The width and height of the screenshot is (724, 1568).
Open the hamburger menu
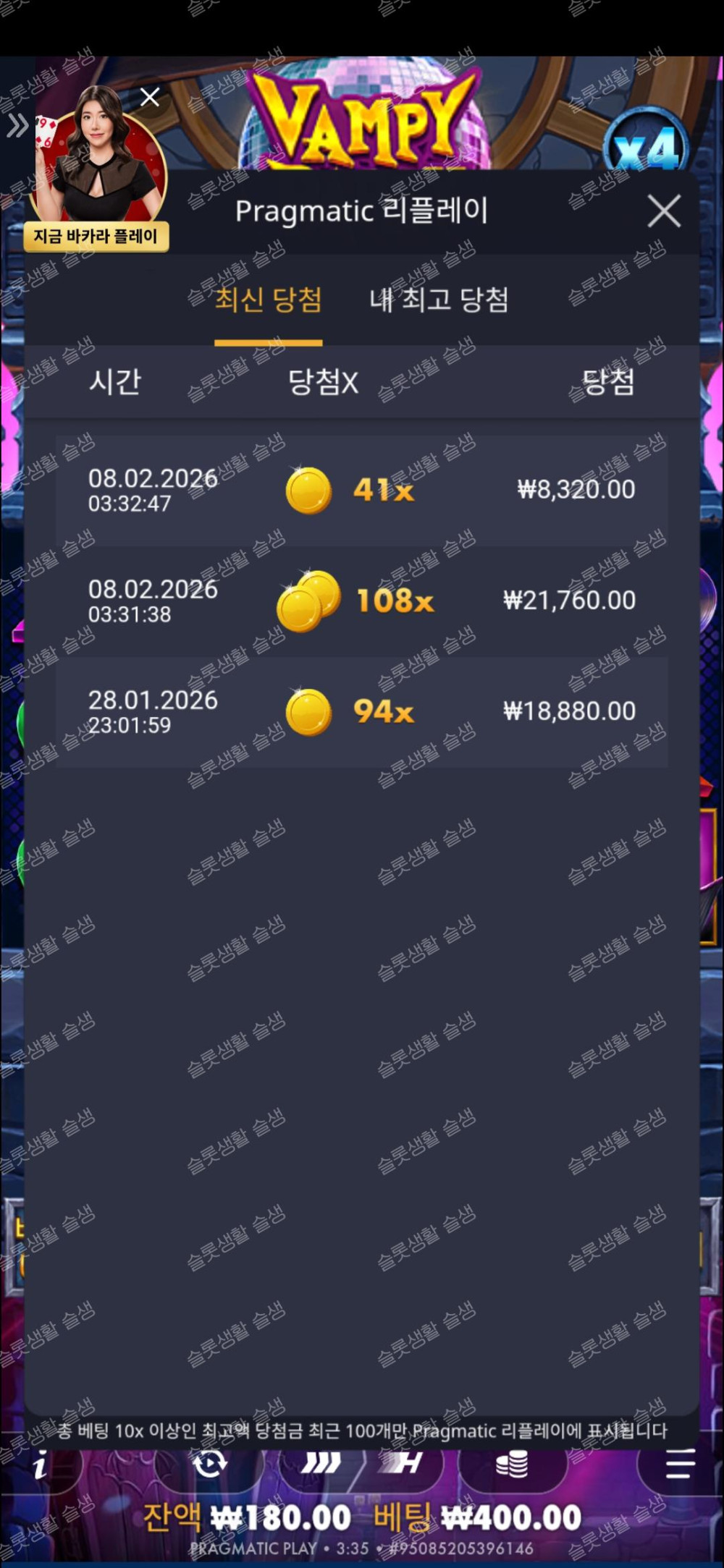[679, 1465]
